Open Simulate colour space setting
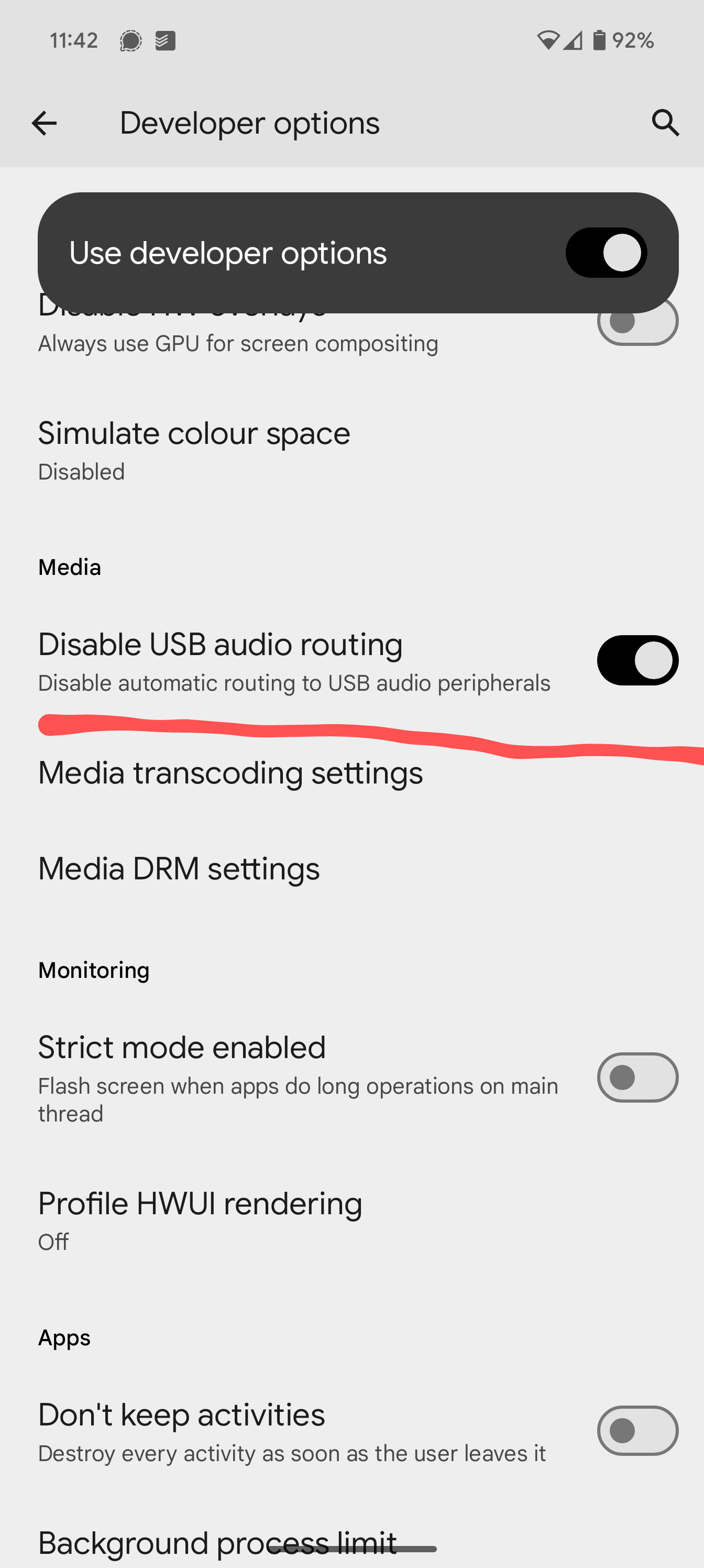The width and height of the screenshot is (704, 1568). tap(351, 451)
